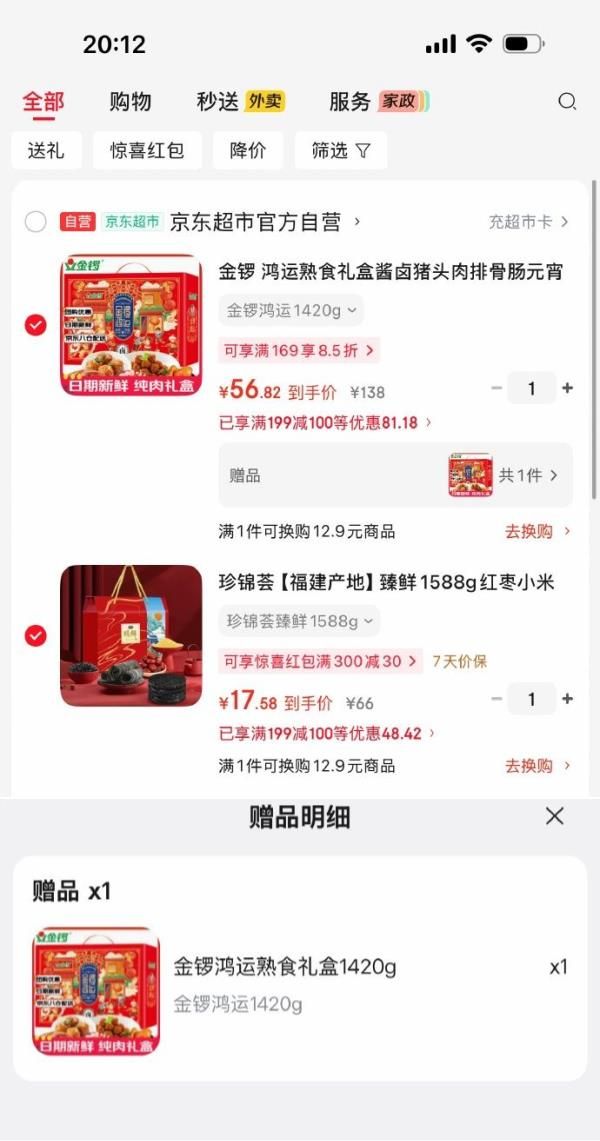Increase quantity of the 金锣 gift box

tap(568, 388)
